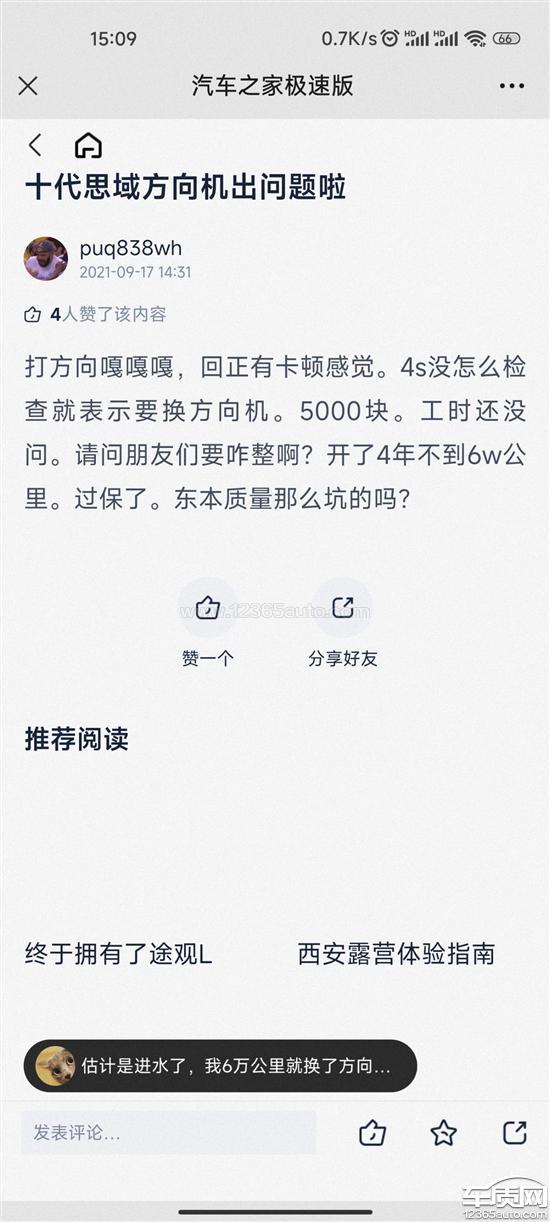
Task: Open recommended article 终于拥有了途观L
Action: point(119,954)
